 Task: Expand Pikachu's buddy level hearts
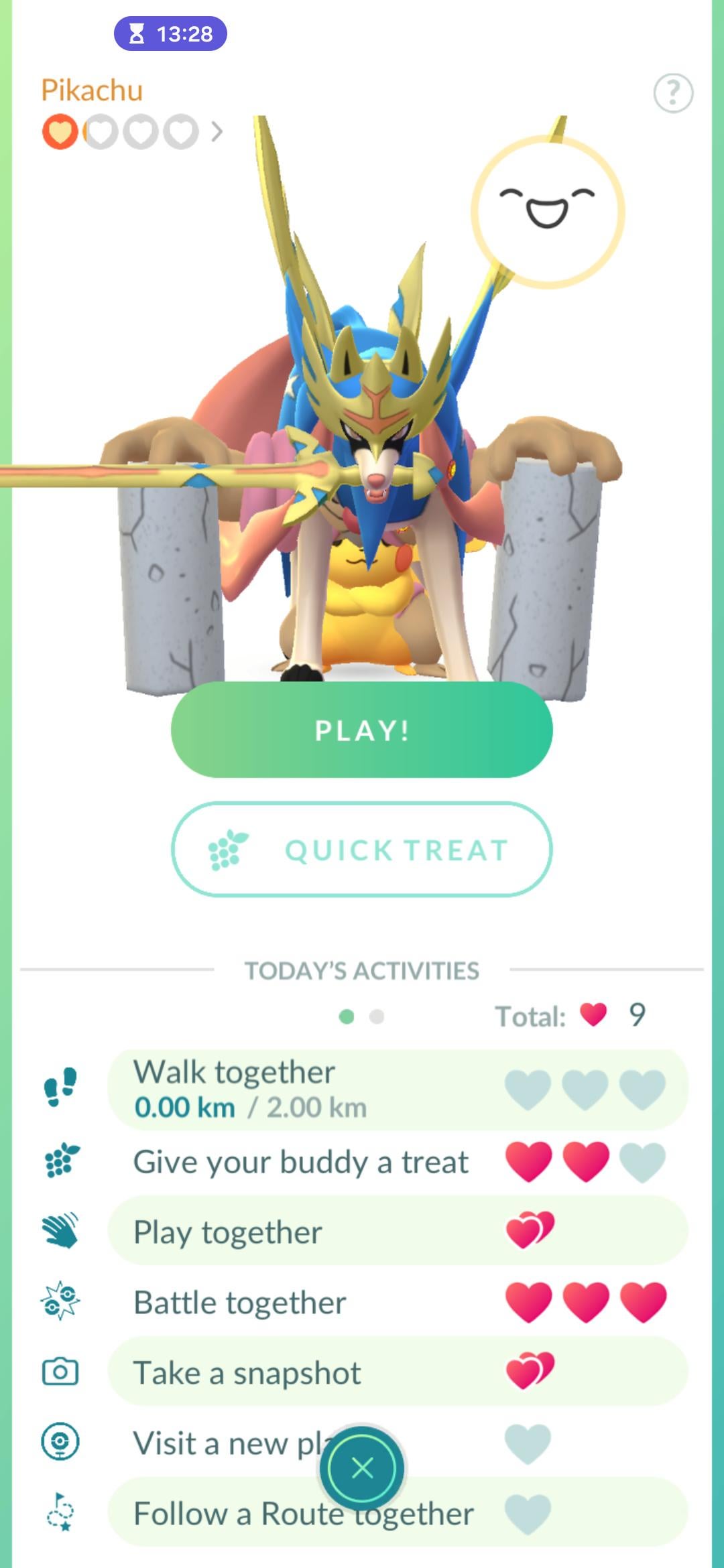click(217, 132)
